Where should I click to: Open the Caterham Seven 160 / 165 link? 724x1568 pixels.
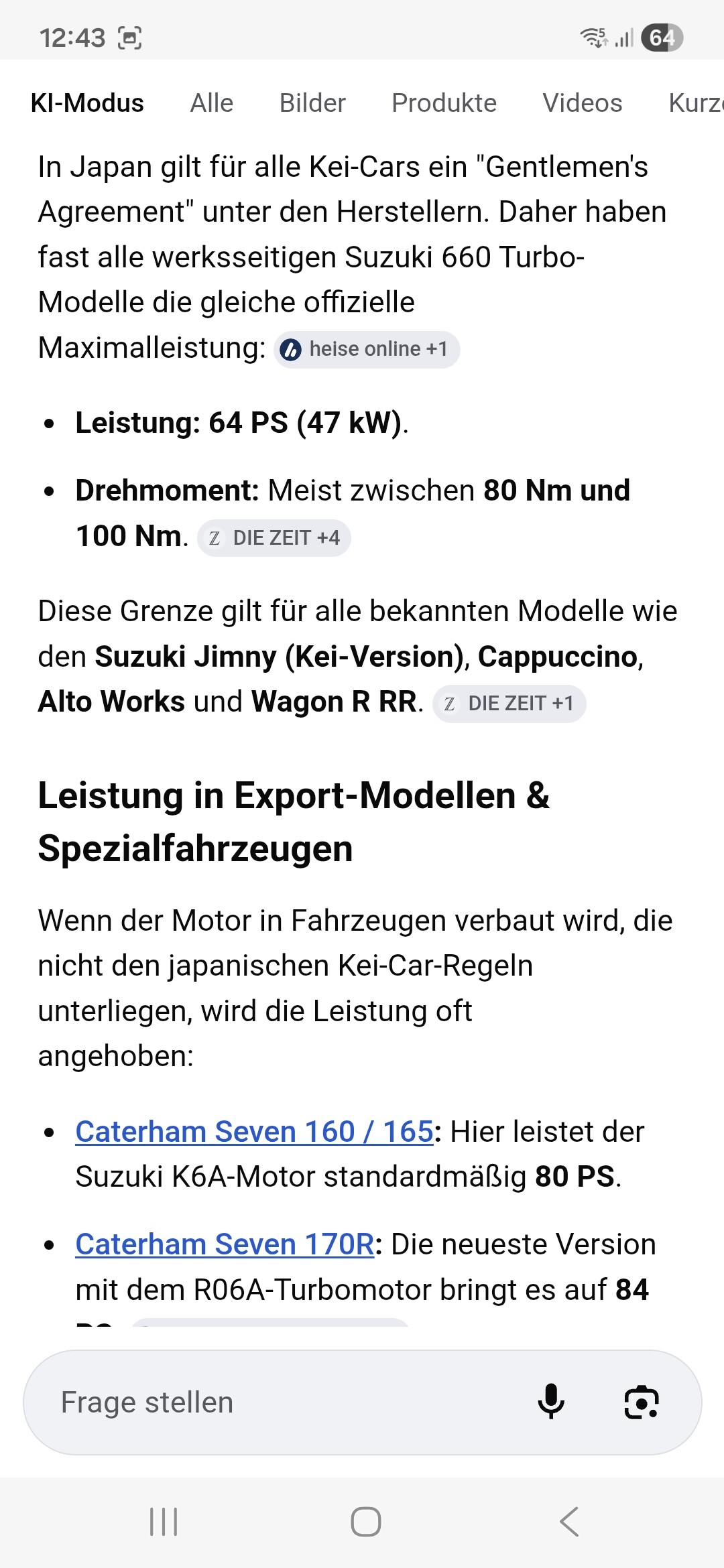click(x=255, y=1132)
